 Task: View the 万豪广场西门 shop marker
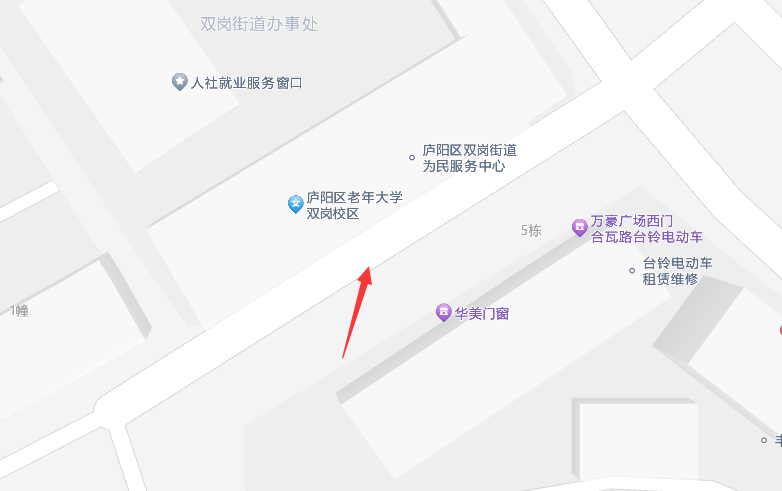pyautogui.click(x=579, y=228)
